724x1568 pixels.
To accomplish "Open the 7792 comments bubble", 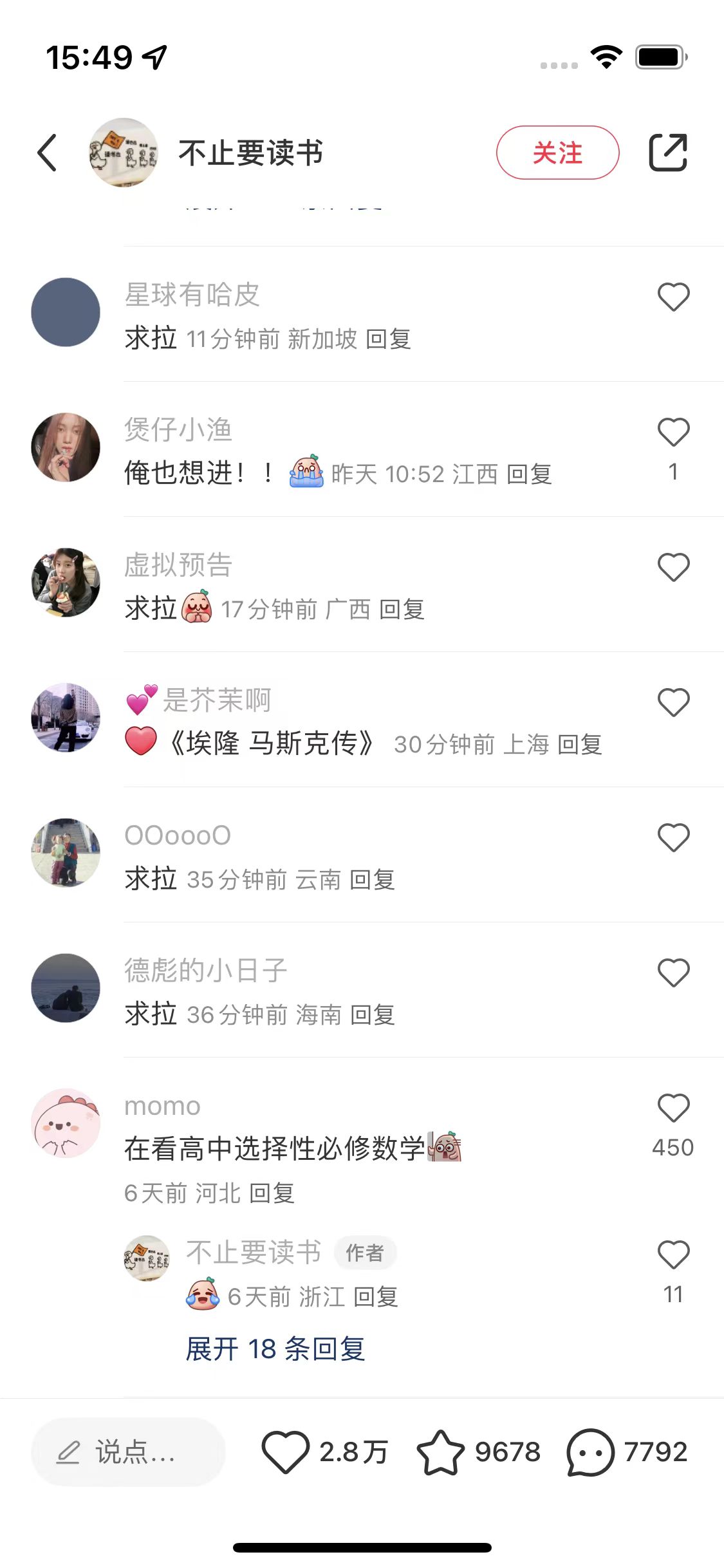I will [x=591, y=1452].
